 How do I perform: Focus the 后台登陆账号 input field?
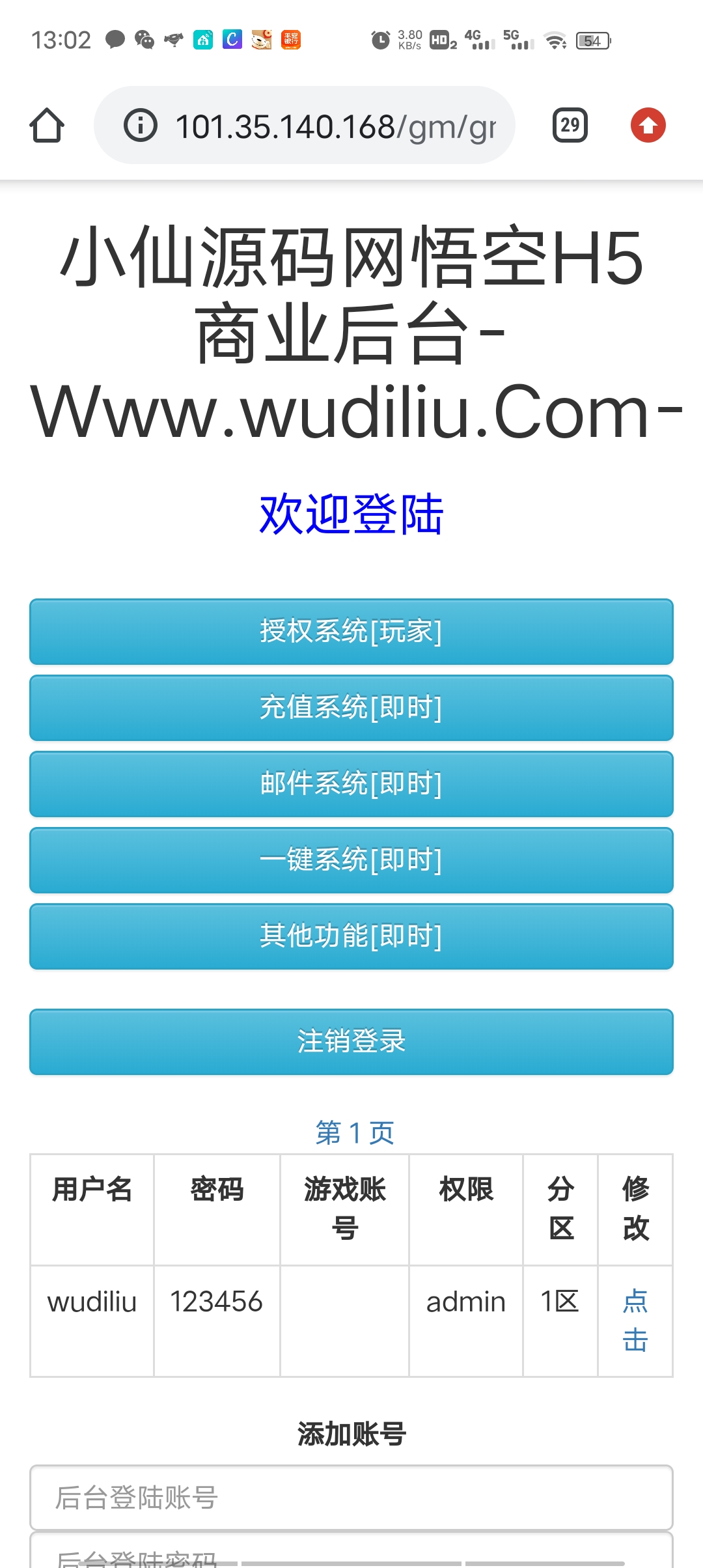tap(351, 1497)
